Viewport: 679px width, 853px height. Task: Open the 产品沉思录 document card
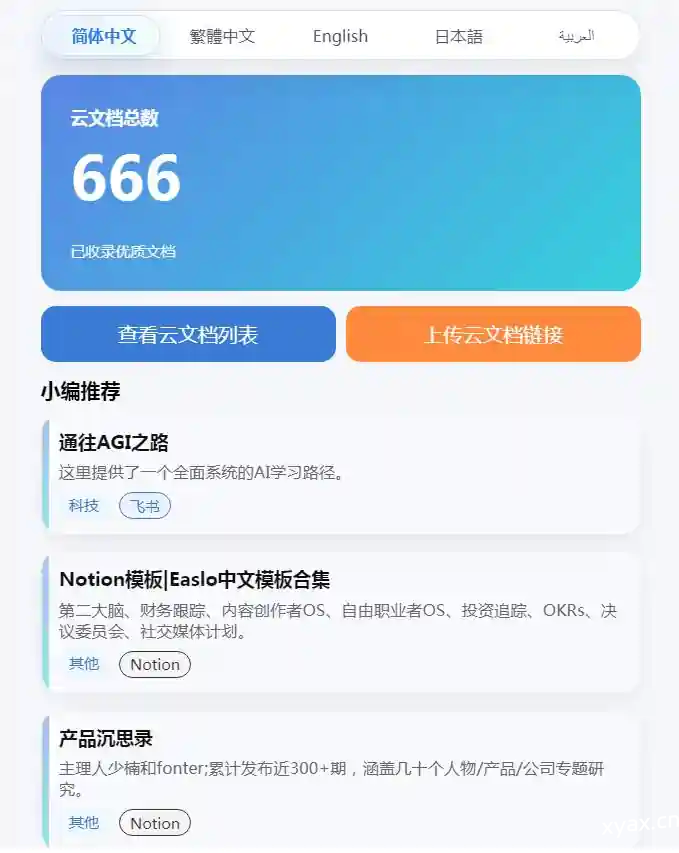coord(340,765)
